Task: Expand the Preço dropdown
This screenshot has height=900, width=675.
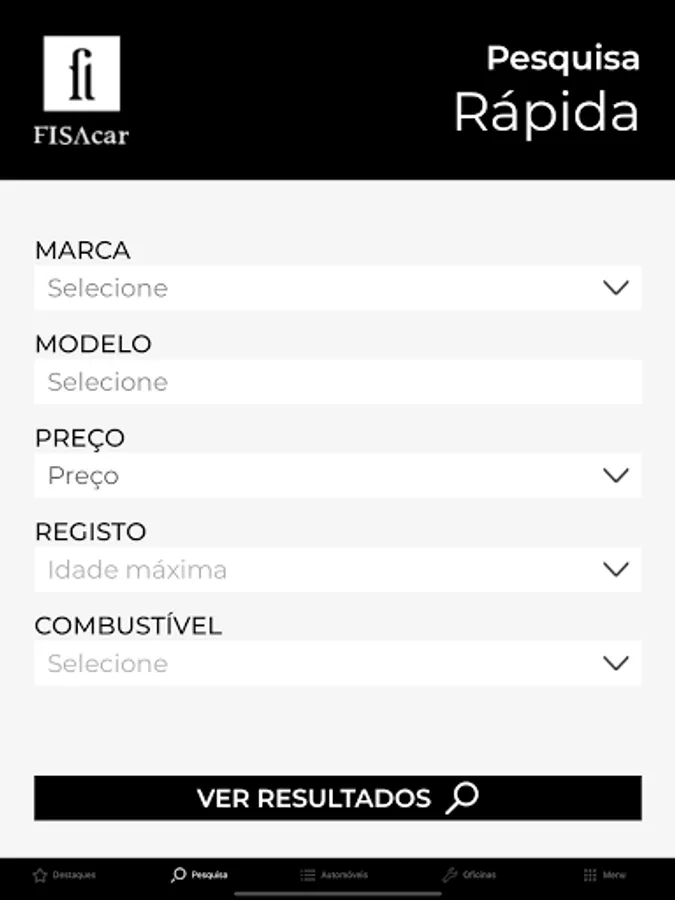Action: coord(338,475)
